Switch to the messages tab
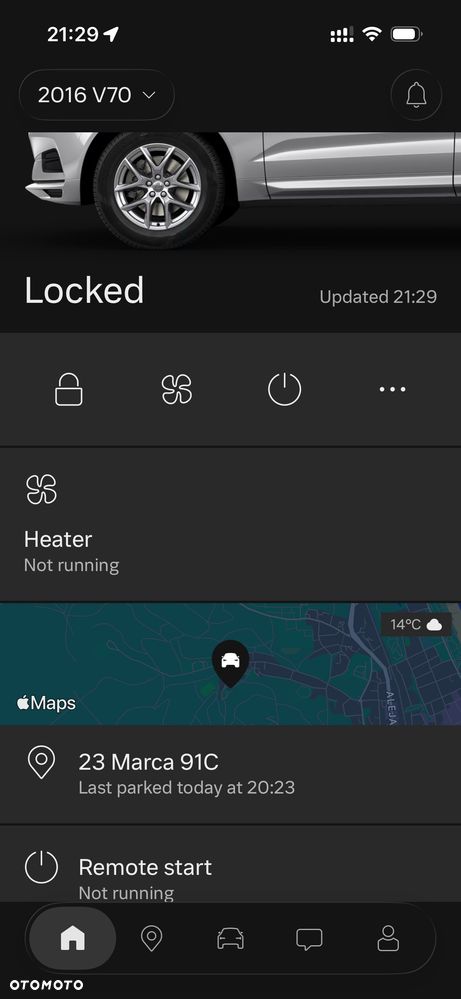This screenshot has height=999, width=461. [309, 938]
